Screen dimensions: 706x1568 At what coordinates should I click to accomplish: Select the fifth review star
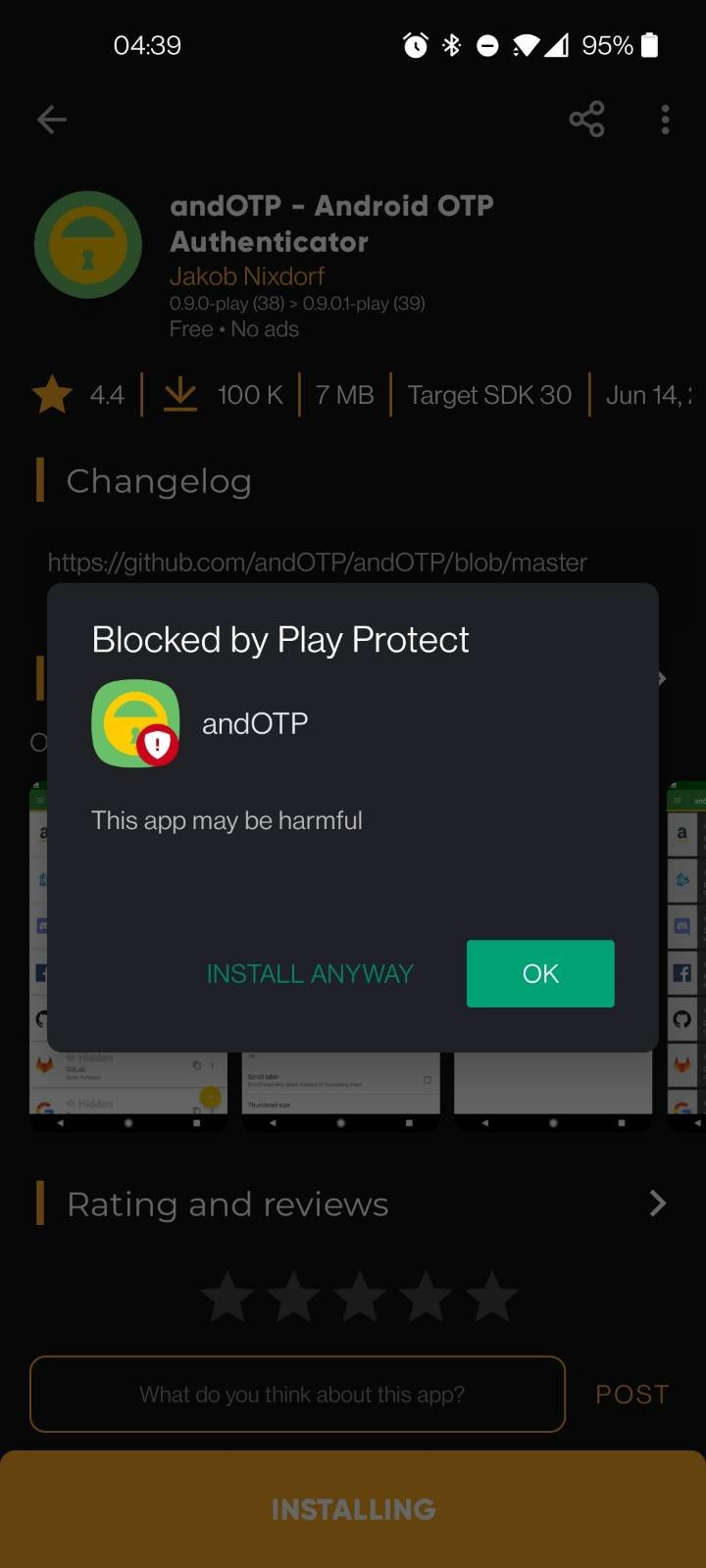(490, 1296)
